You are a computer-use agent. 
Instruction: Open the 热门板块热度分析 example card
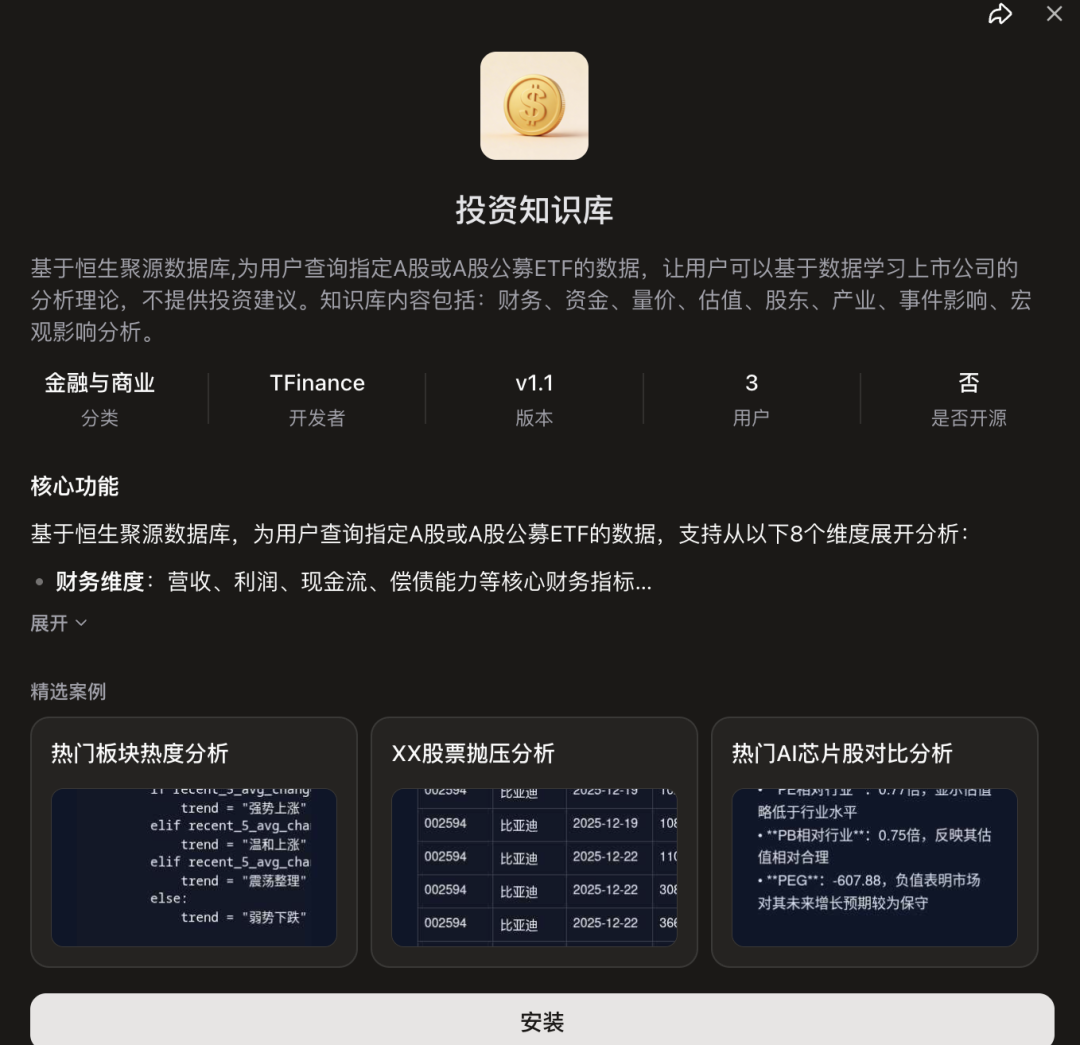(194, 842)
